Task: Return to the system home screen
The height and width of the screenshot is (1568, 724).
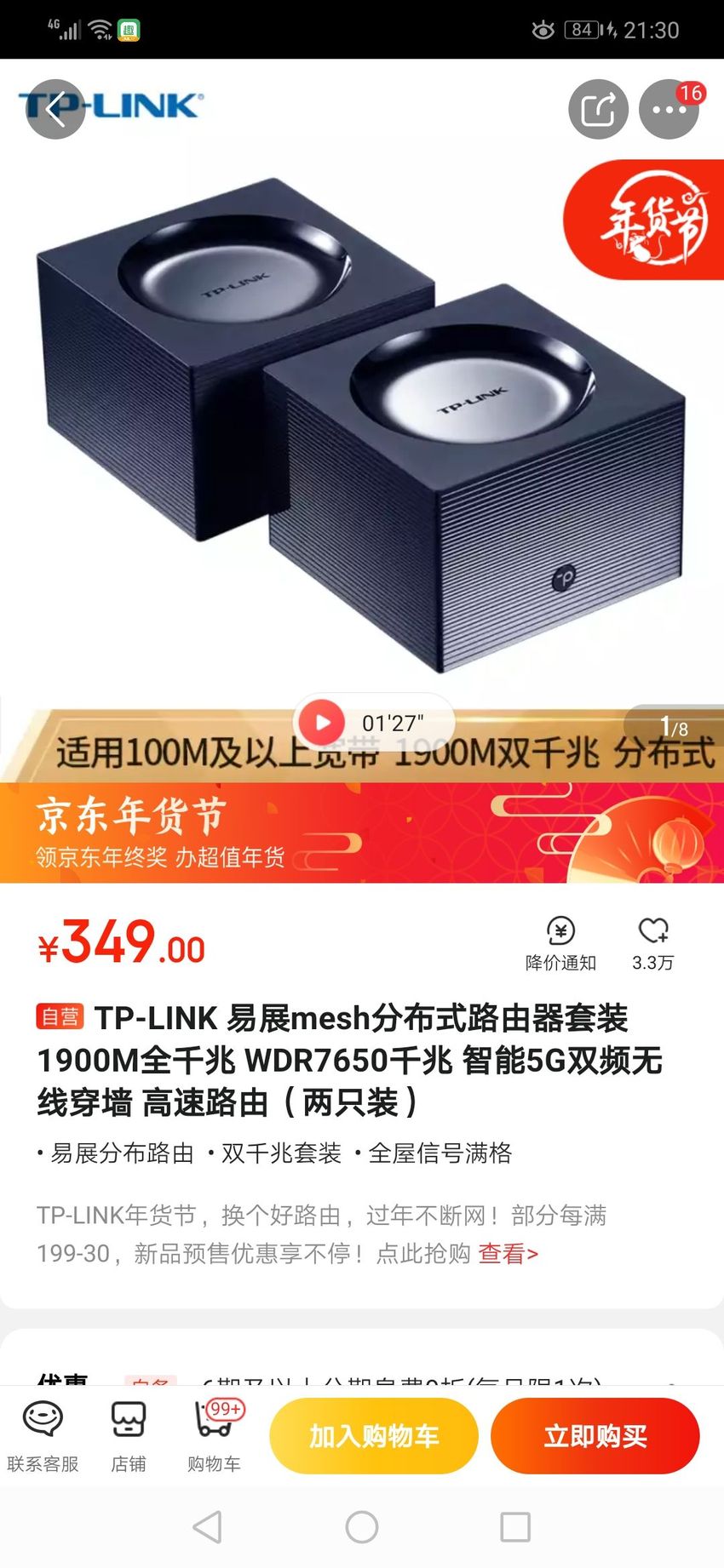Action: [362, 1527]
